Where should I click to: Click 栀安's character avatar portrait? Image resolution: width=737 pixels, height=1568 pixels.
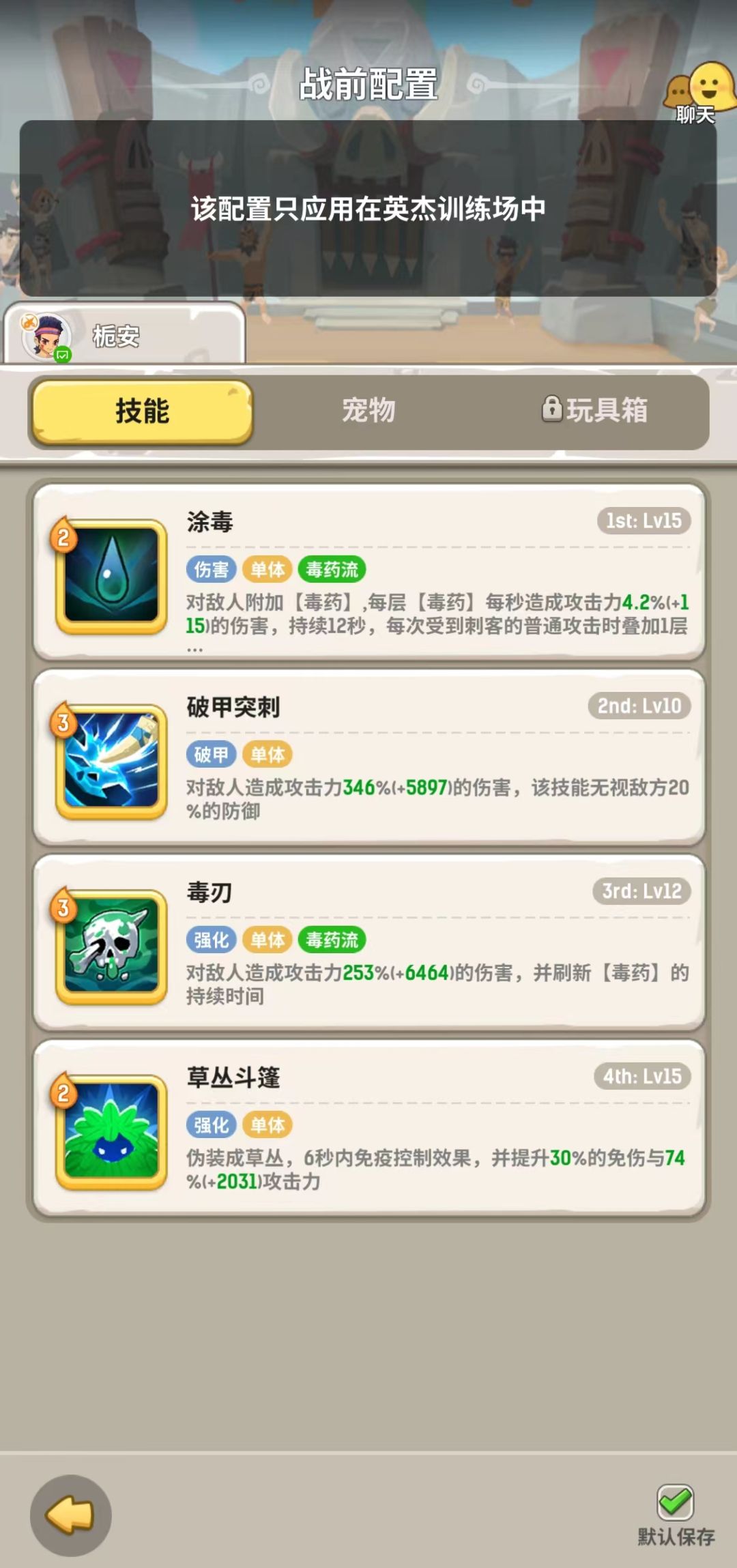coord(44,334)
